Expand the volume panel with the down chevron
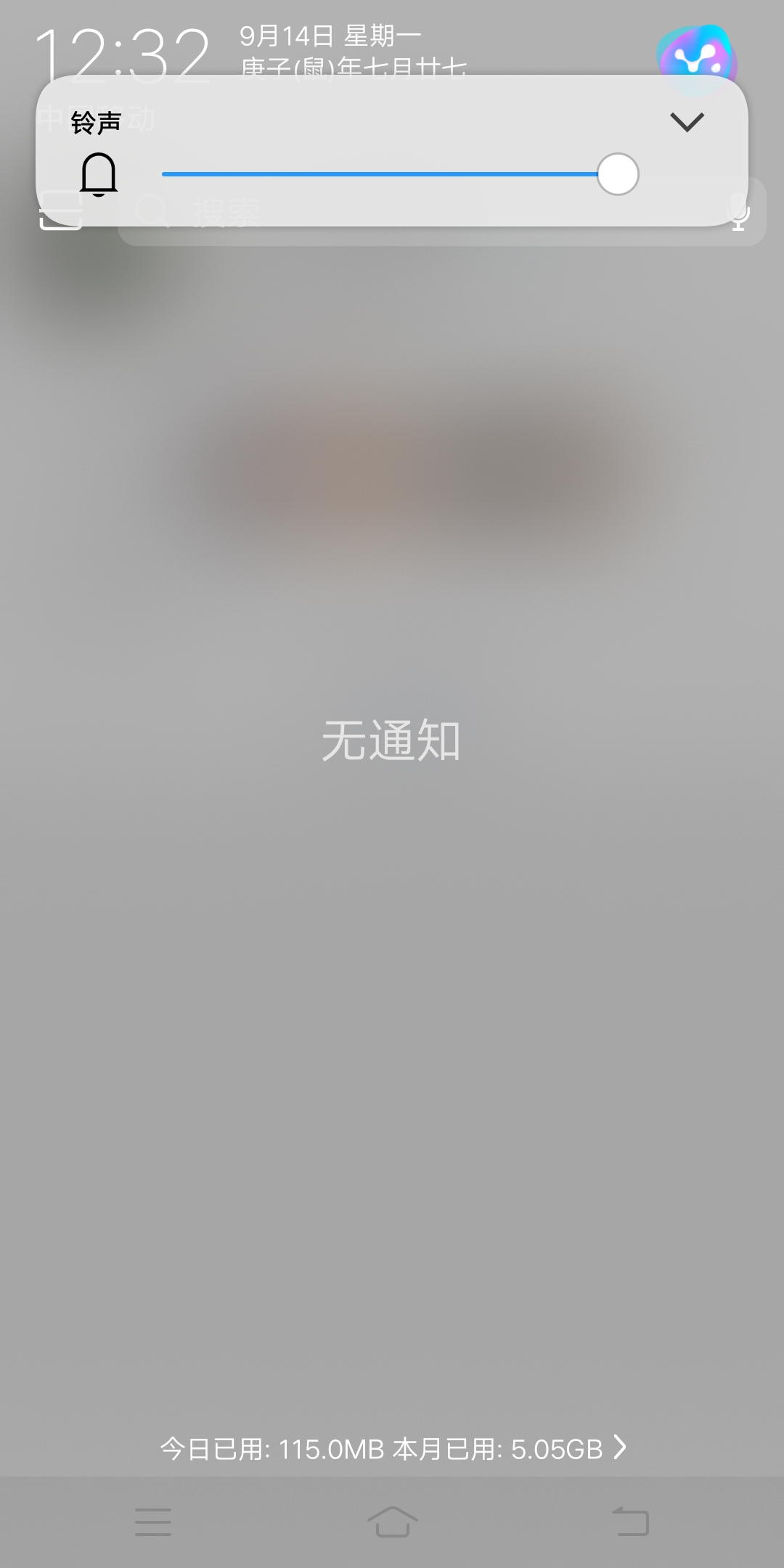784x1568 pixels. coord(687,122)
